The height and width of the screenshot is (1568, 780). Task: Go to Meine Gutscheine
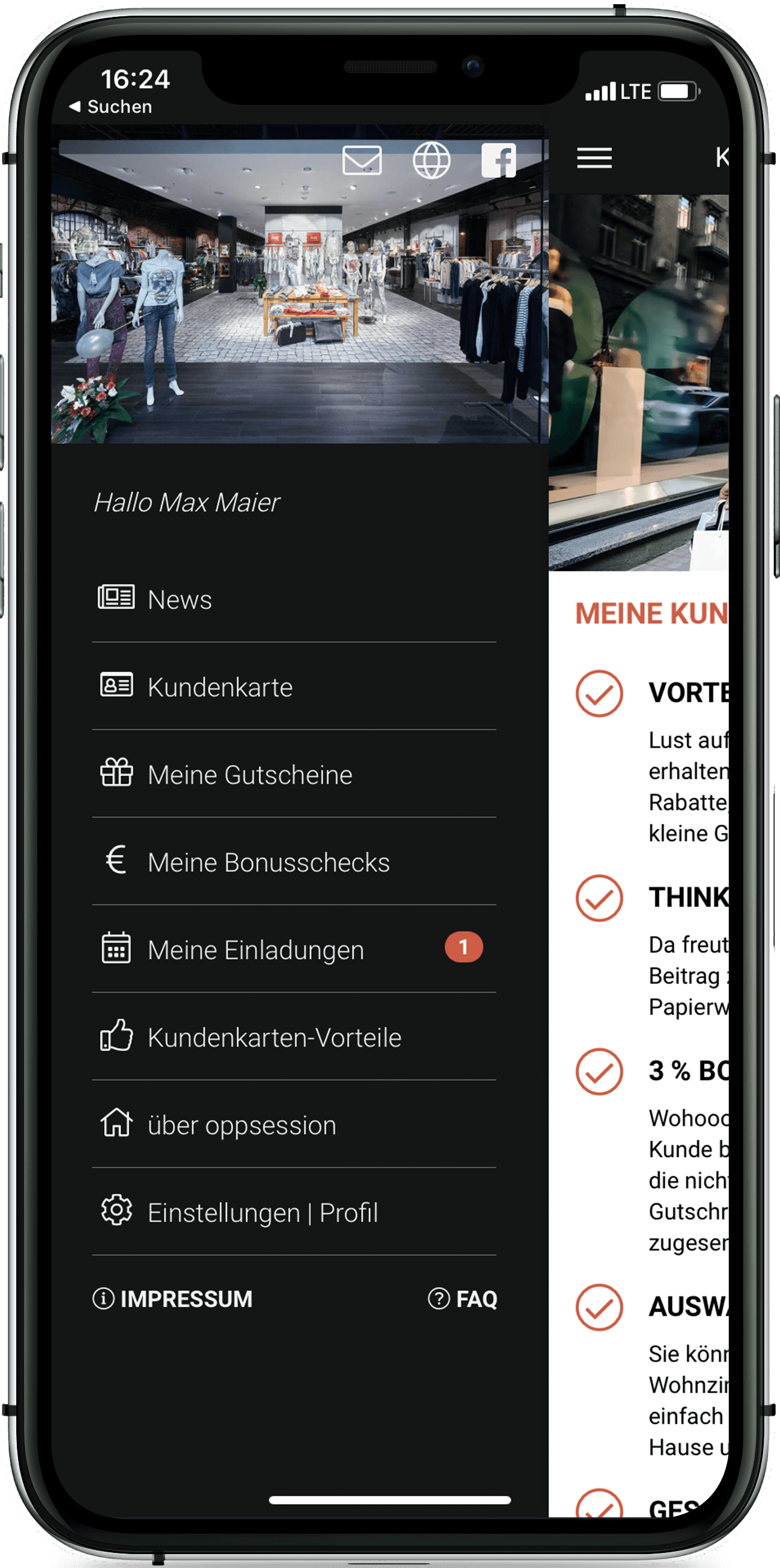[x=294, y=774]
